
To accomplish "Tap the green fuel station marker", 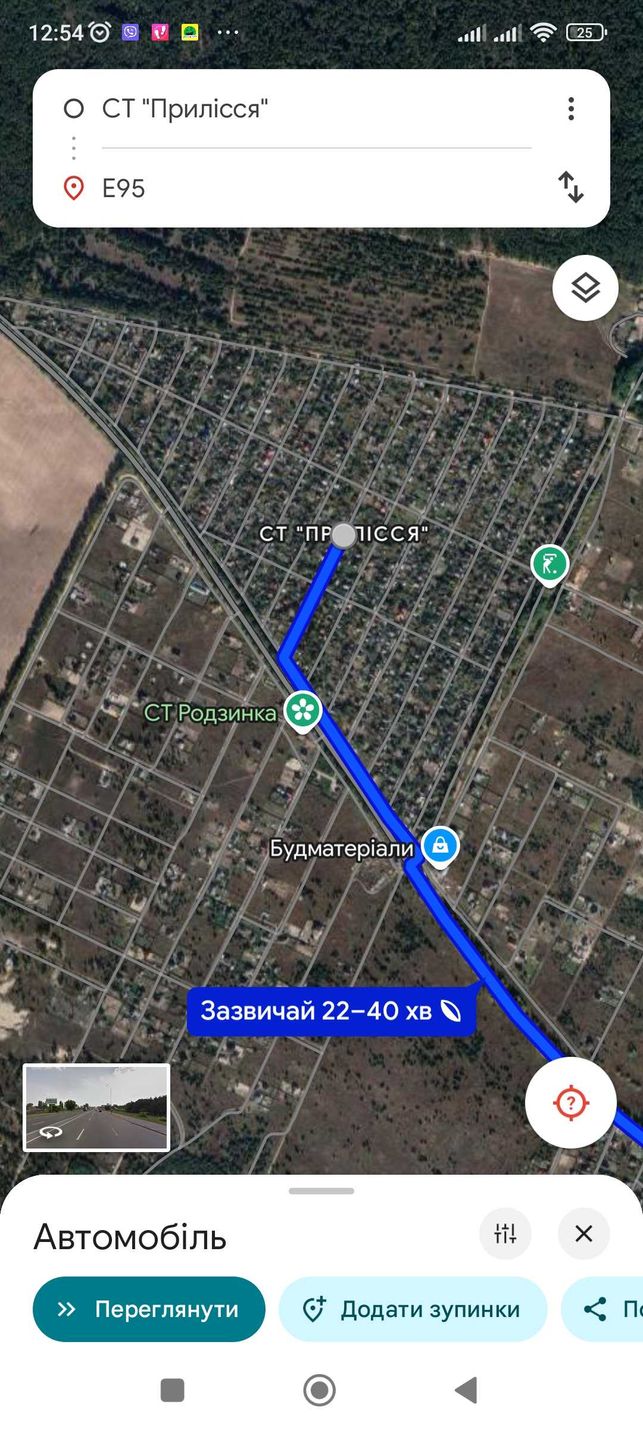I will point(549,565).
